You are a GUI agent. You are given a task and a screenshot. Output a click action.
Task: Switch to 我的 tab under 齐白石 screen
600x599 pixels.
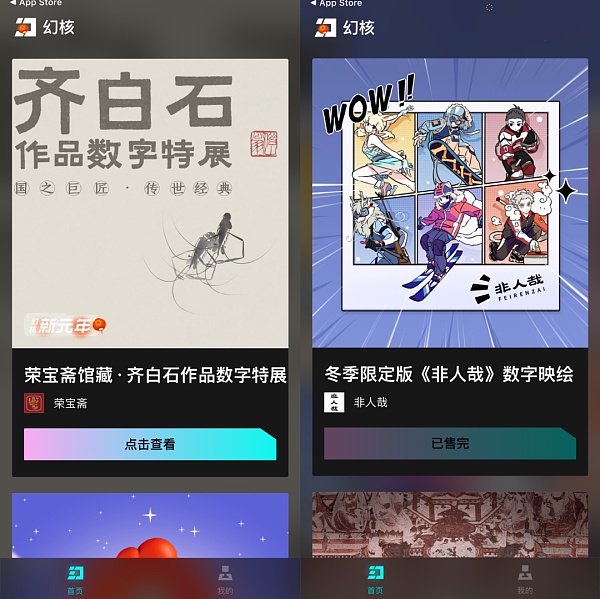[x=226, y=578]
